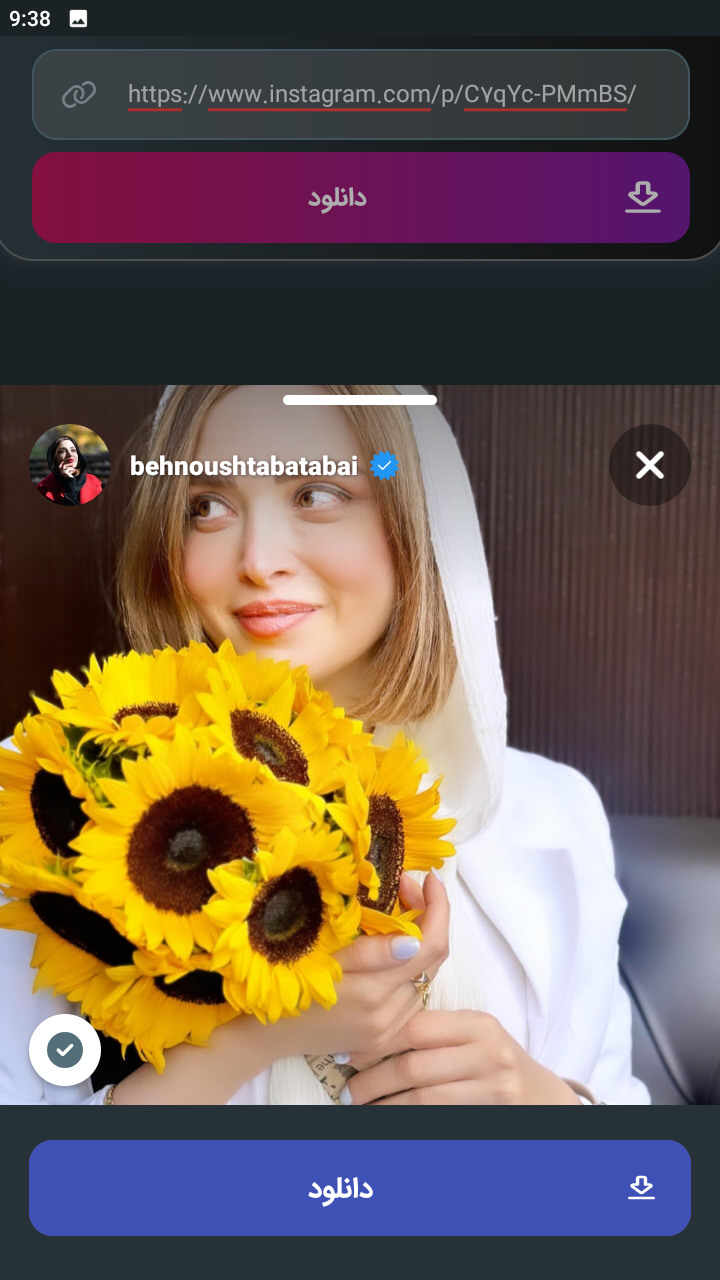Screen dimensions: 720x1280
Task: Close the post preview sheet
Action: pos(650,465)
